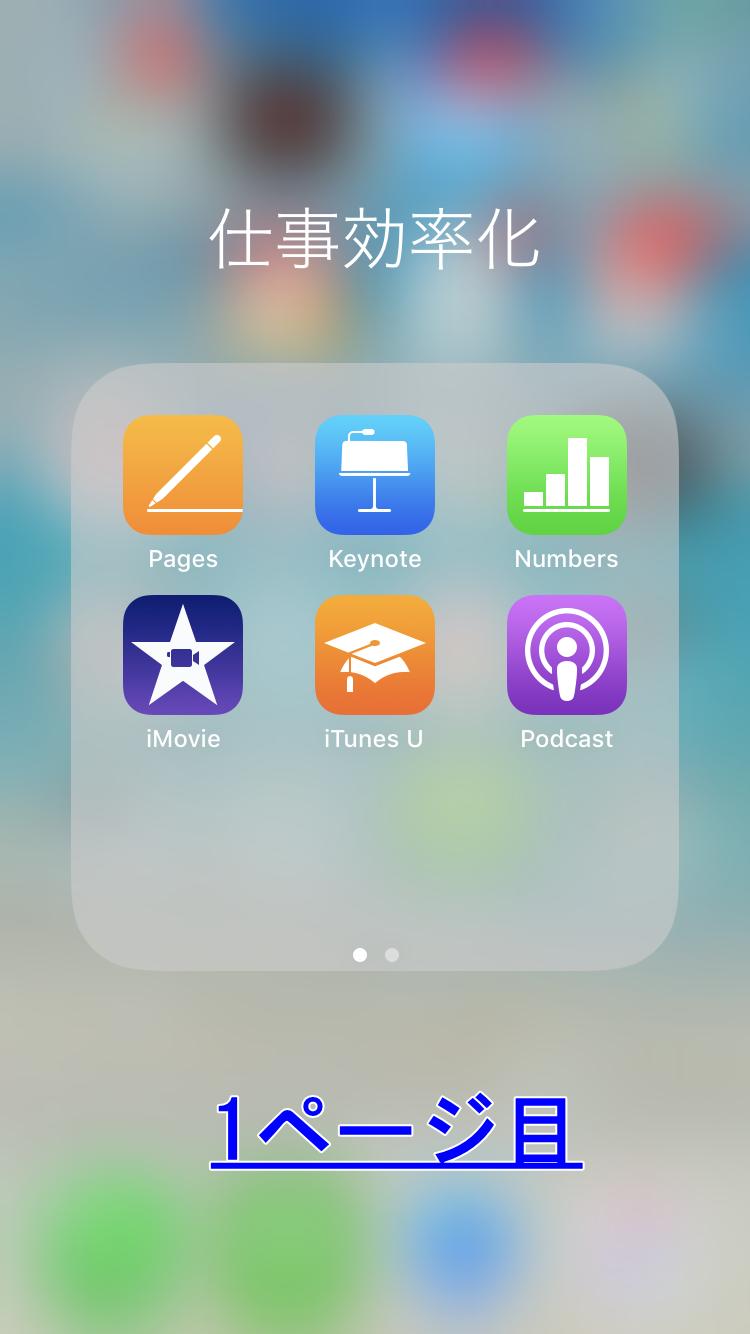Tap the folder's page indicator dots
750x1334 pixels.
[376, 955]
